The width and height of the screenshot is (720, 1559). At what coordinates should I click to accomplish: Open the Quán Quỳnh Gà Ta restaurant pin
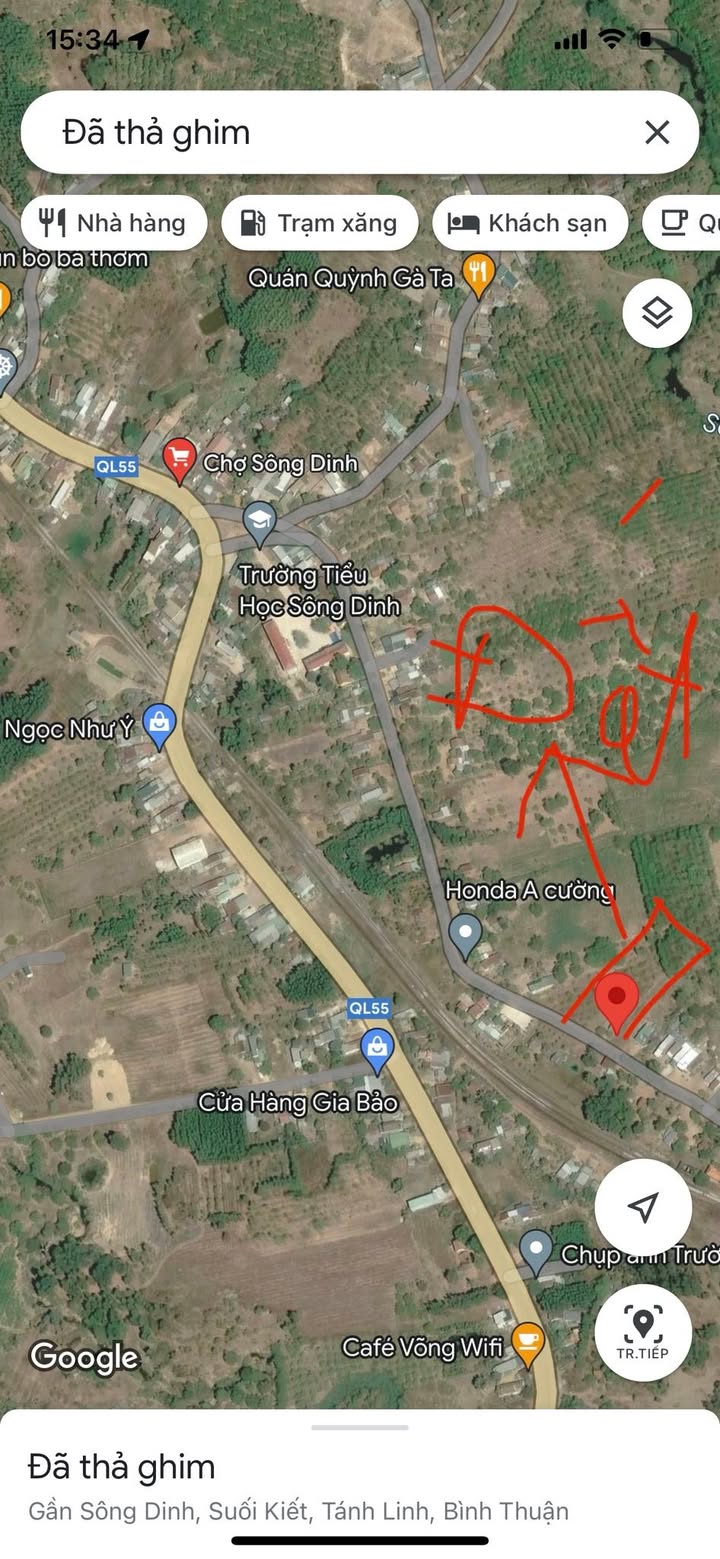point(480,275)
